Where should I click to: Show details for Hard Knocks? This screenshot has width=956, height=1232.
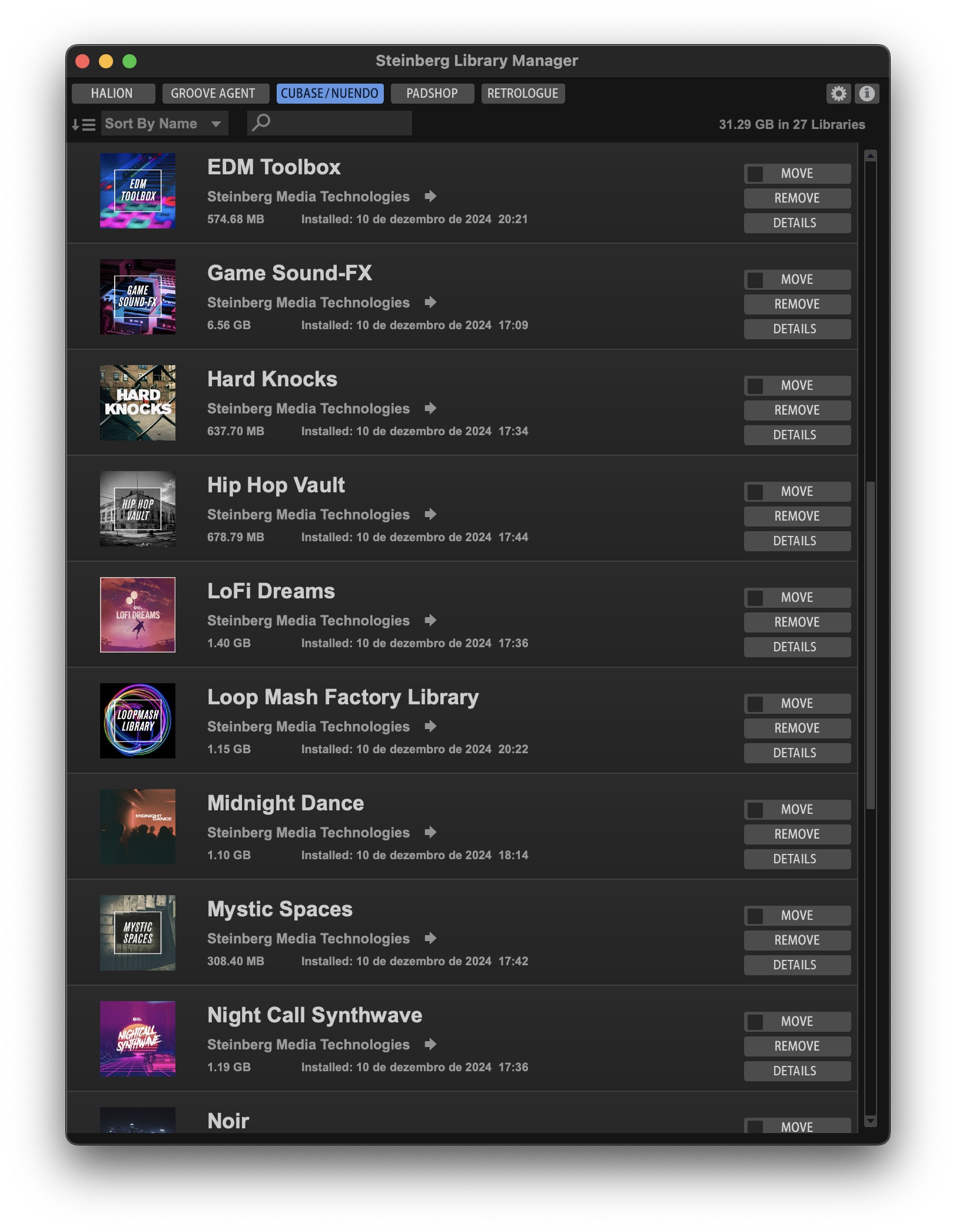(796, 435)
